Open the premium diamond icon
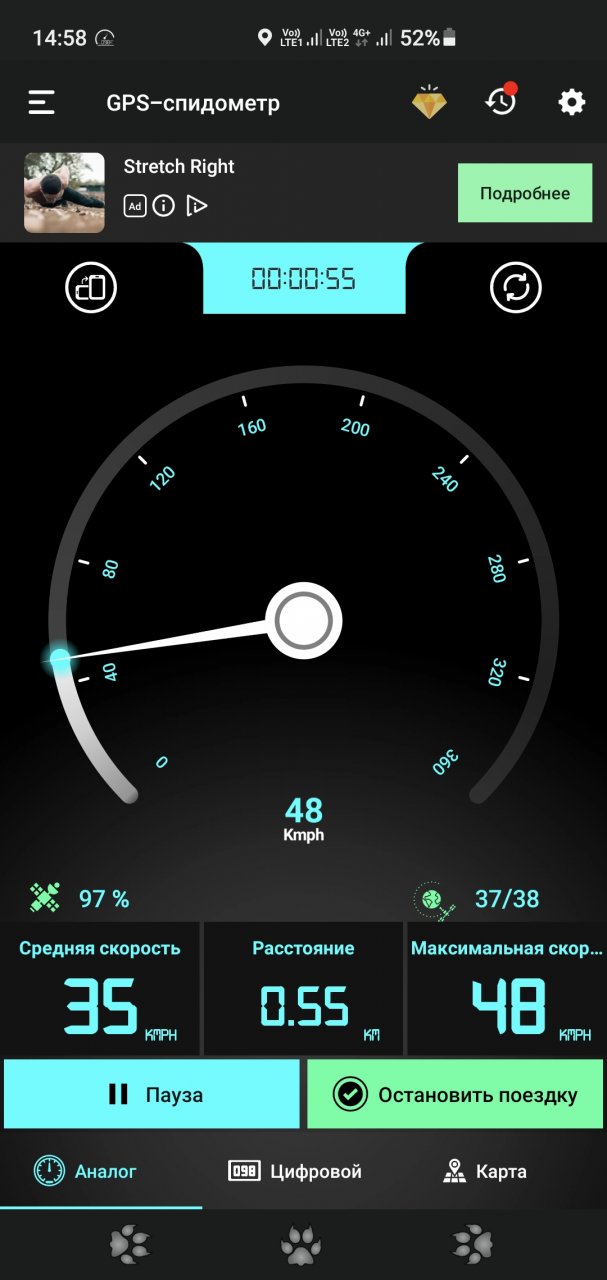The image size is (607, 1280). [430, 103]
